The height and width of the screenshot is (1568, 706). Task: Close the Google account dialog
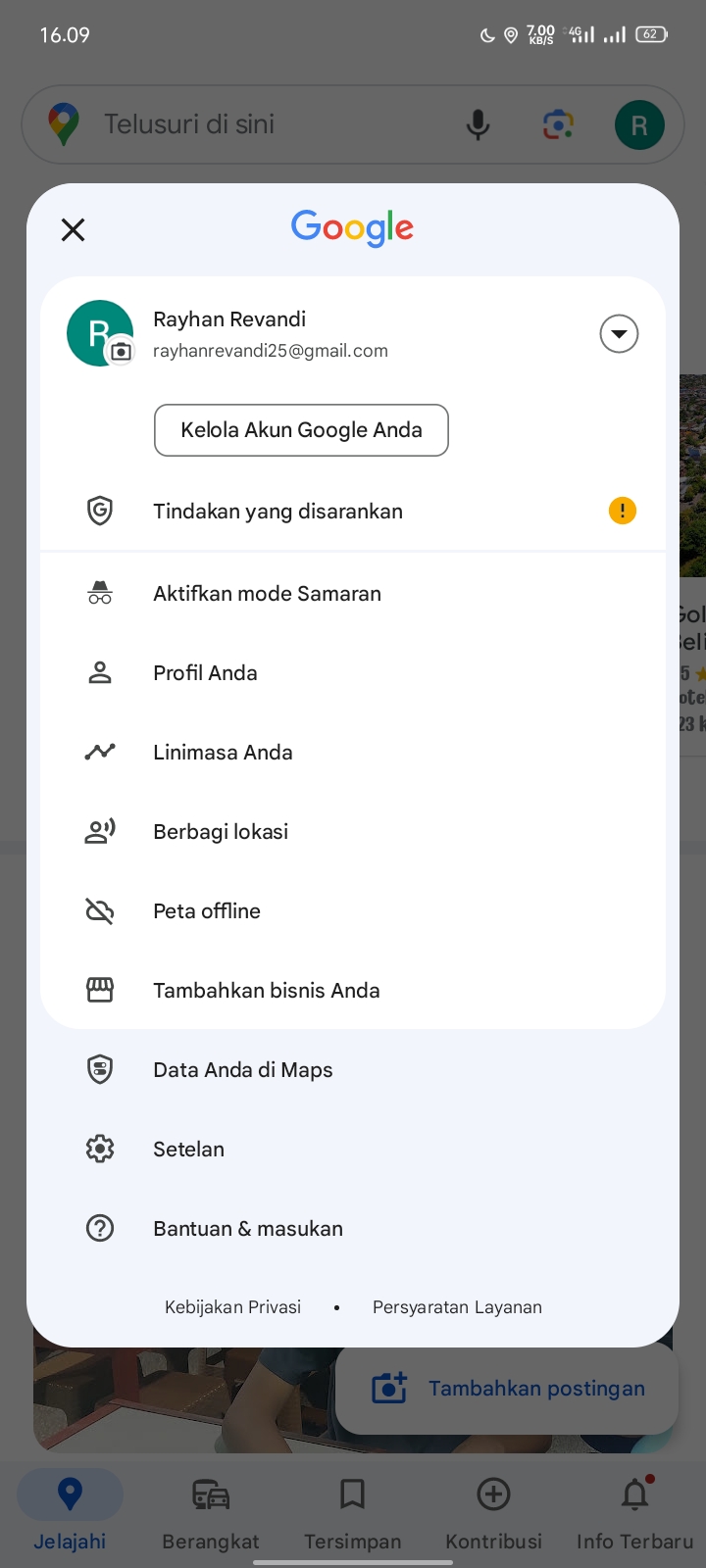(73, 230)
